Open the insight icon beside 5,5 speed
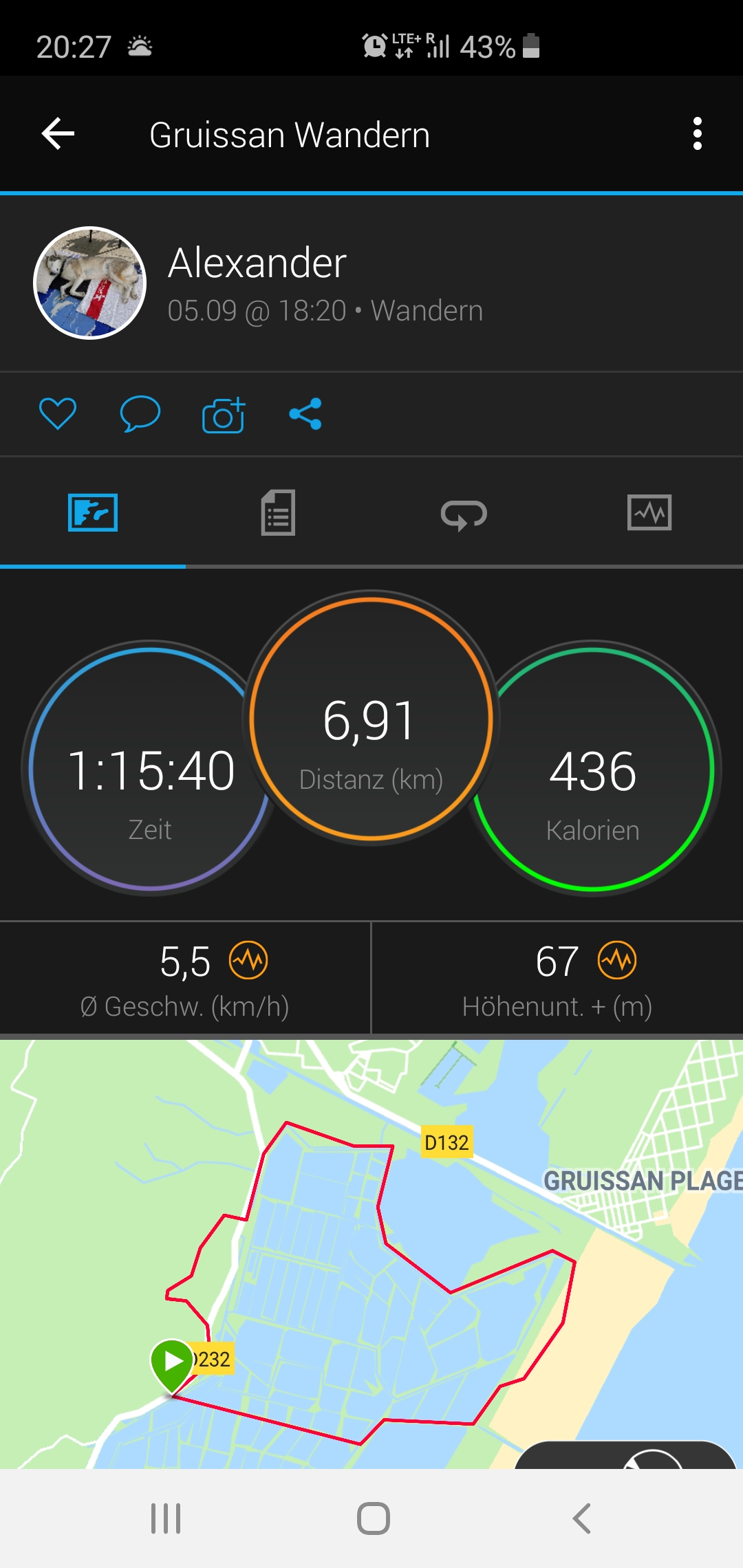 point(248,961)
